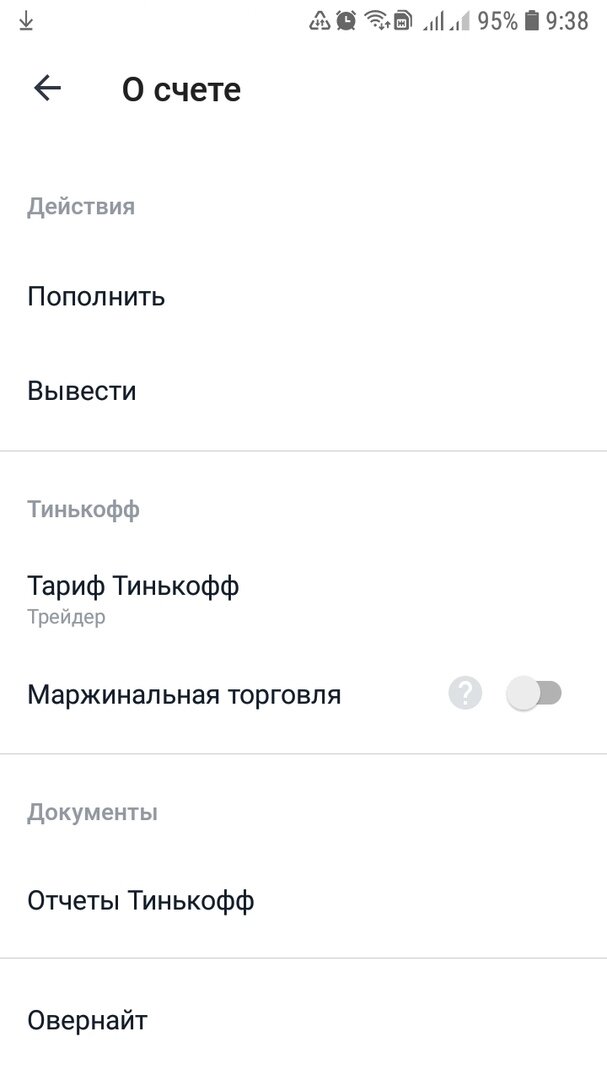
Task: Go back from the О счете screen
Action: pos(47,89)
